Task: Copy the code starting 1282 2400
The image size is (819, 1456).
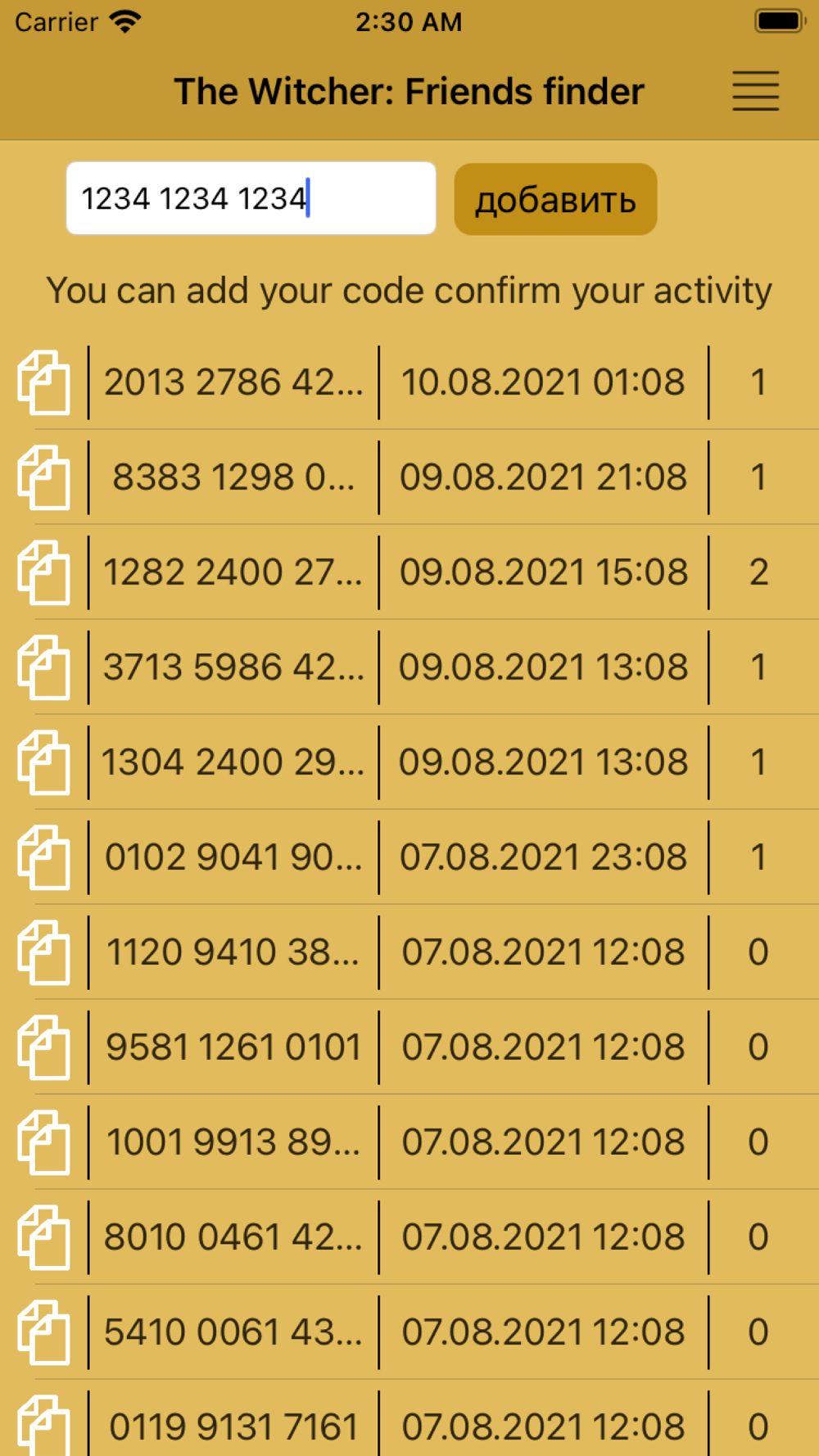Action: [43, 572]
